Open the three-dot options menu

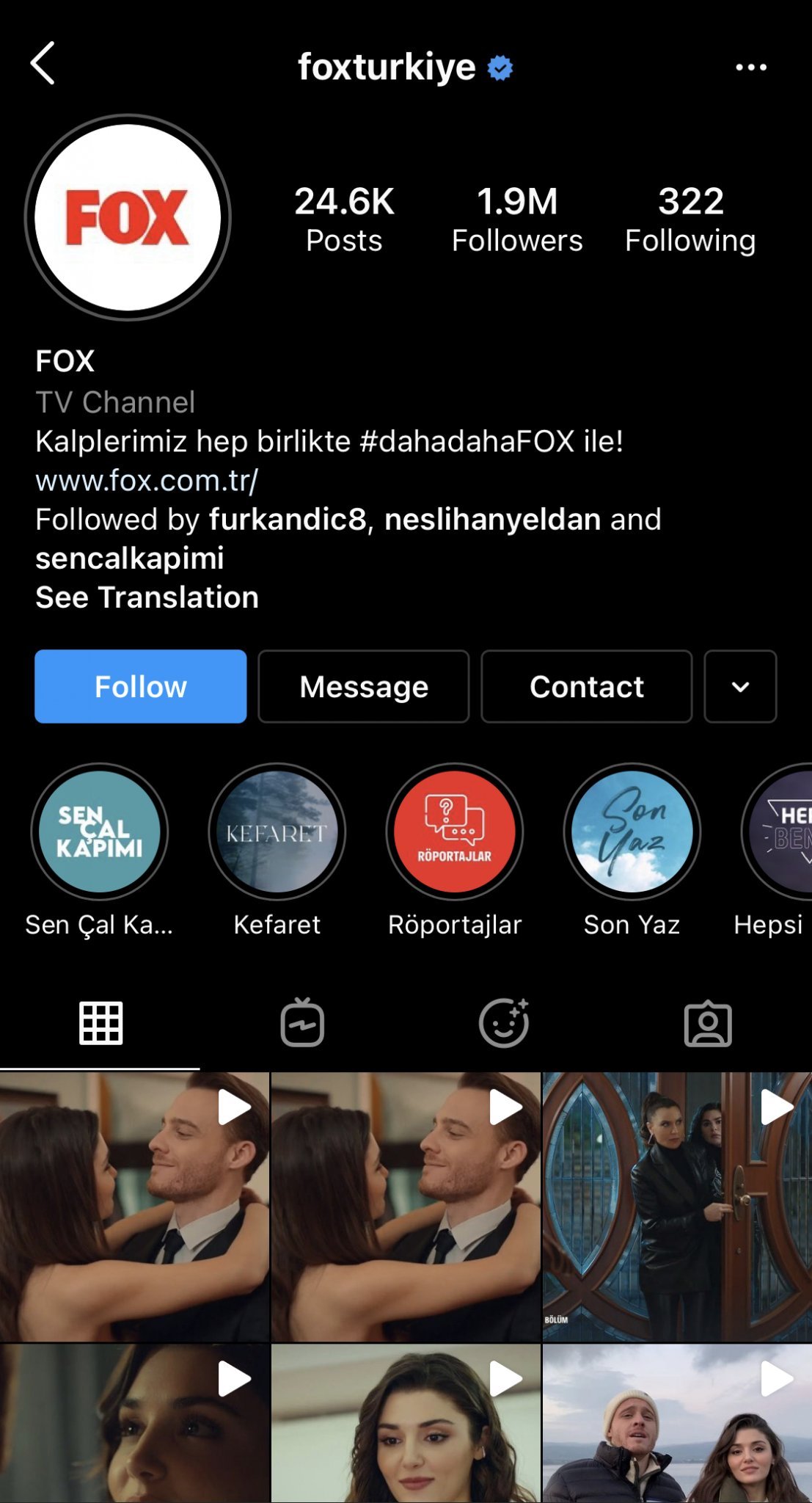pos(750,68)
